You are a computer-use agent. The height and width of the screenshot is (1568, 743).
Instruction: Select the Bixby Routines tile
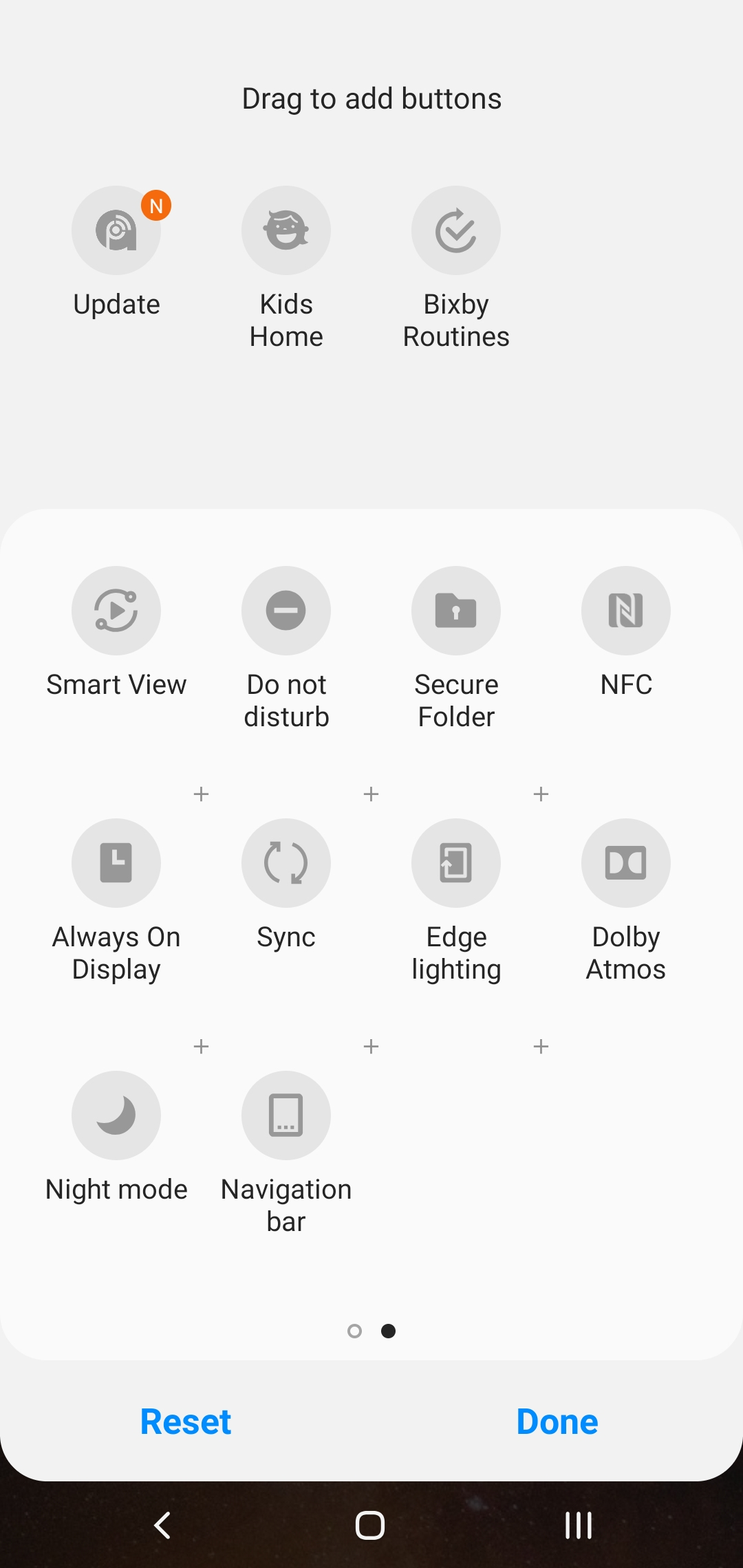tap(456, 230)
